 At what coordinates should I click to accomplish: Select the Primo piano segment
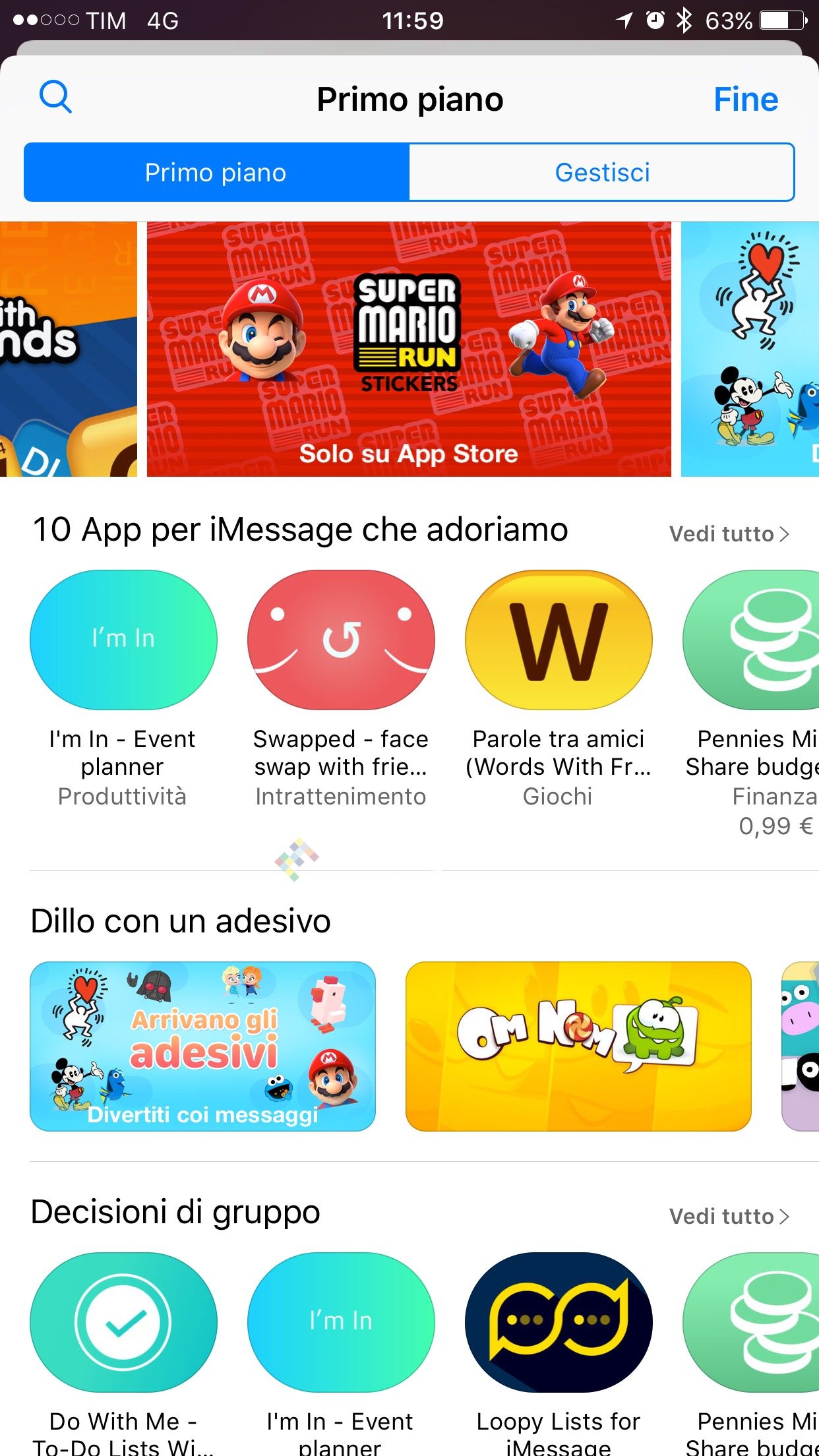pyautogui.click(x=216, y=172)
